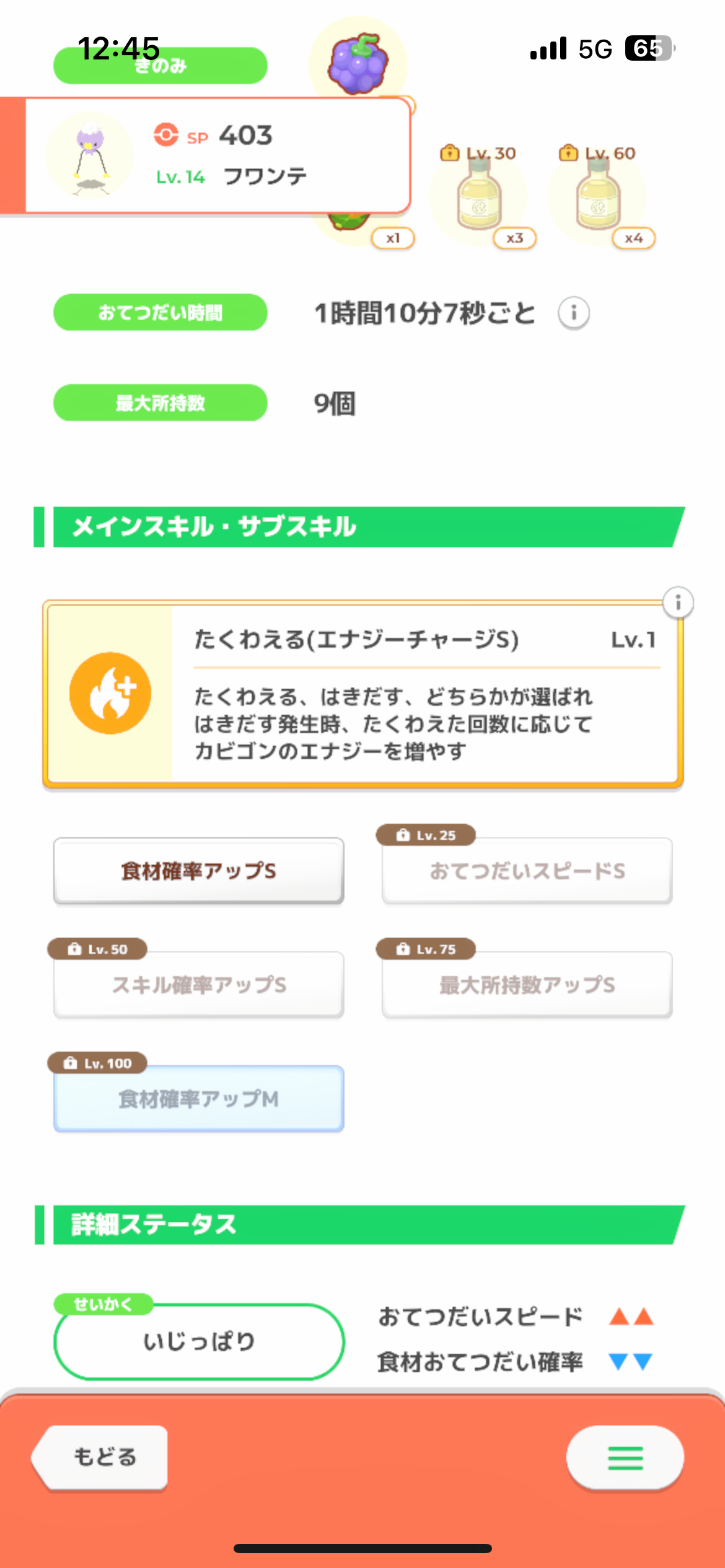Select locked 最大所持数アップS sub skill
Image resolution: width=725 pixels, height=1568 pixels.
tap(527, 985)
